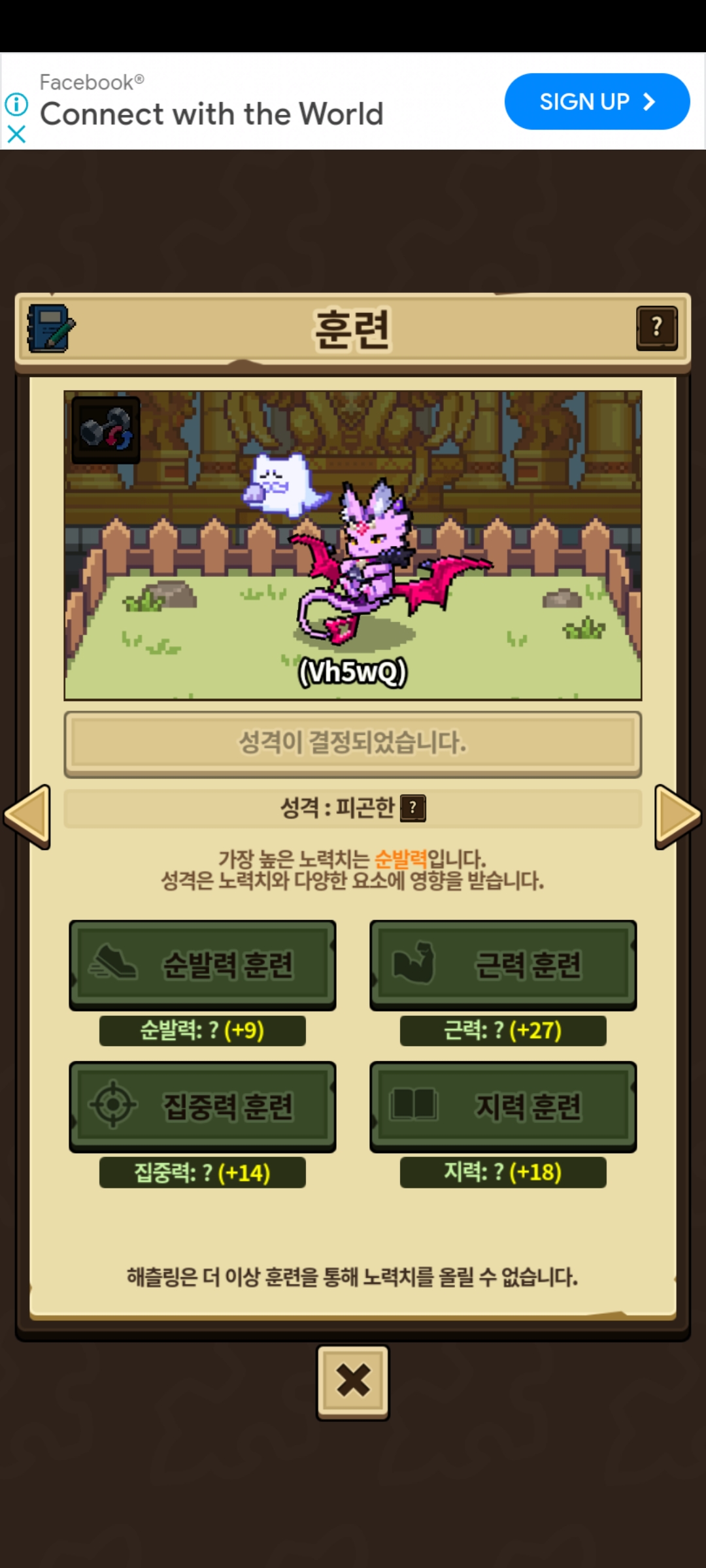Go to the previous monster with left arrow
This screenshot has height=1568, width=706.
(27, 817)
